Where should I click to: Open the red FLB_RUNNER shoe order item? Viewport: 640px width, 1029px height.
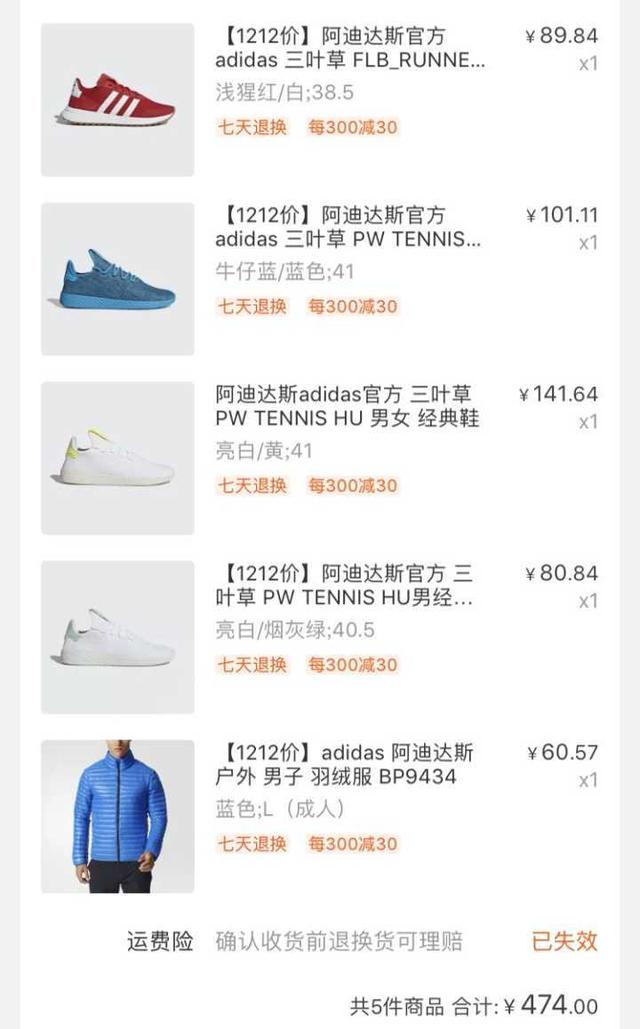pos(349,48)
